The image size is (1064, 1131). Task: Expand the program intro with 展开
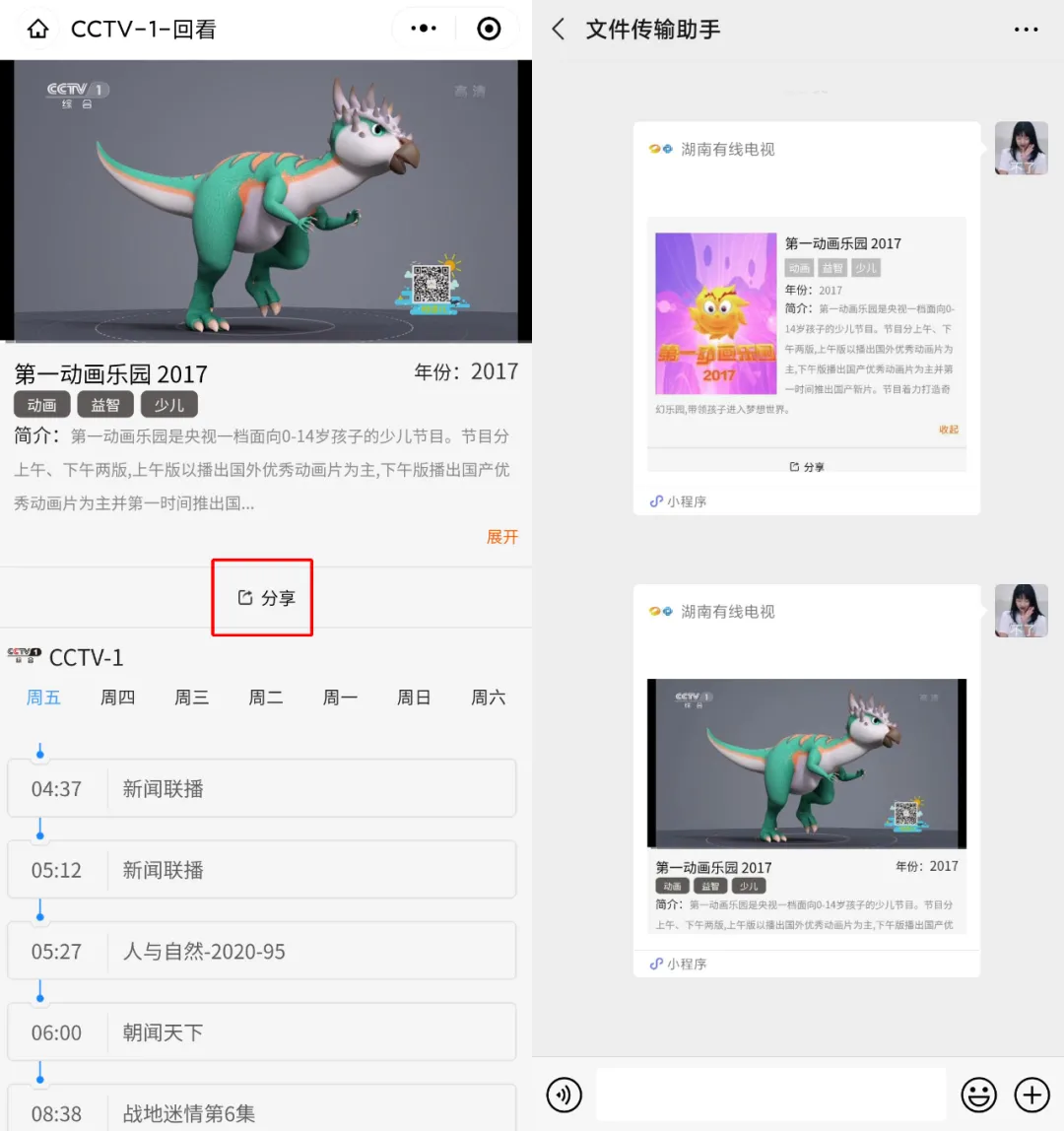coord(501,537)
